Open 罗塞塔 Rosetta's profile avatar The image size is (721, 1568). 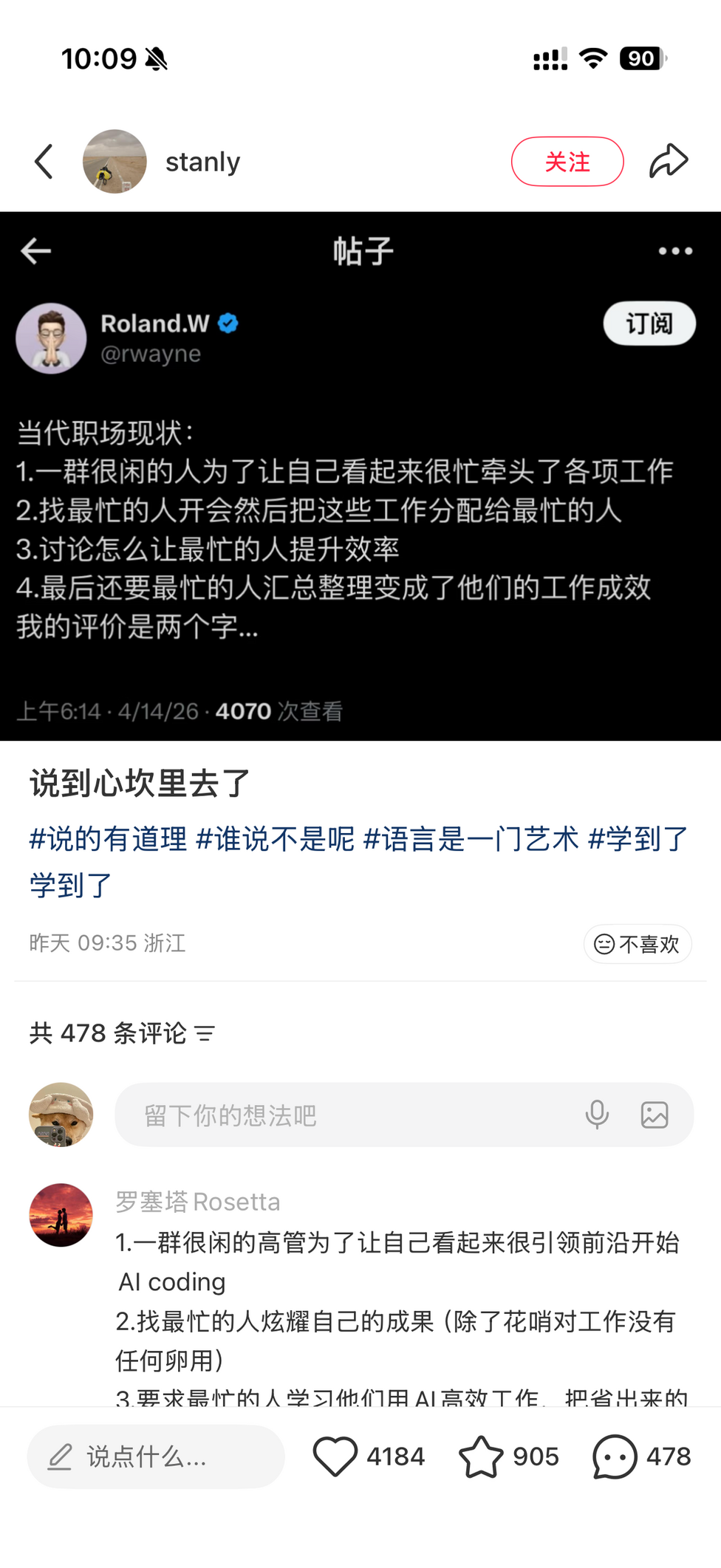[61, 1215]
